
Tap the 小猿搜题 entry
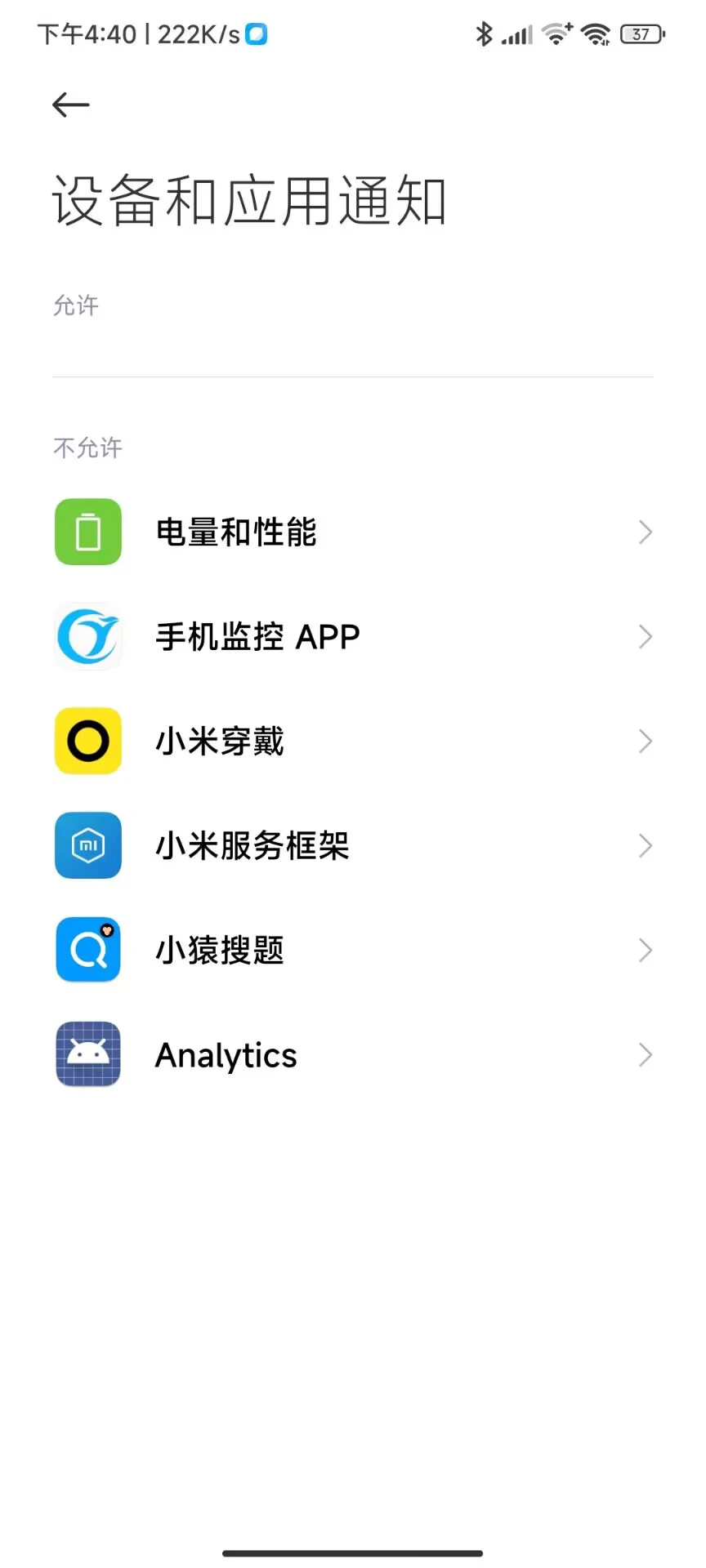353,950
